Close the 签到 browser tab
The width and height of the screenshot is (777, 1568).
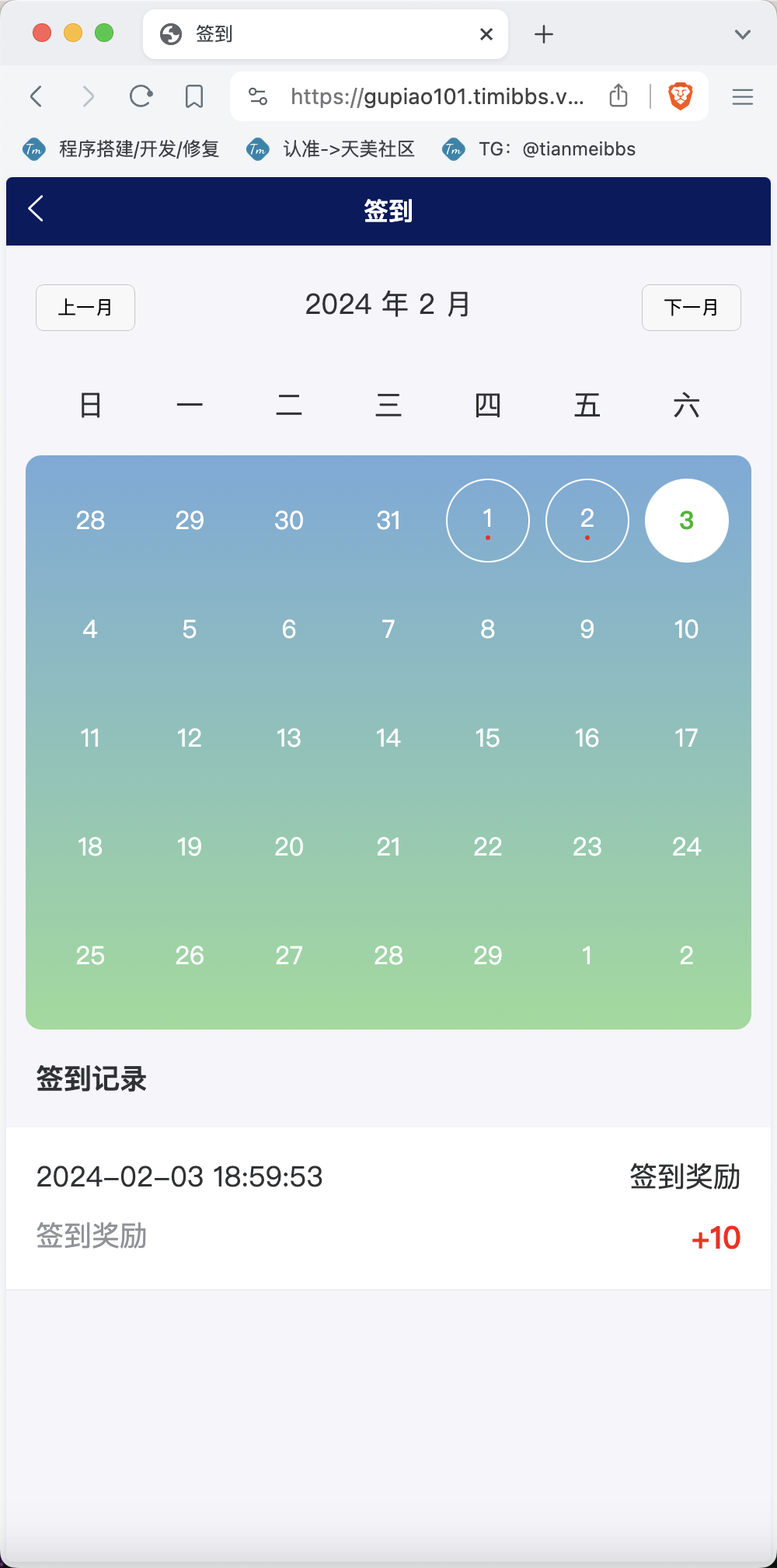486,34
